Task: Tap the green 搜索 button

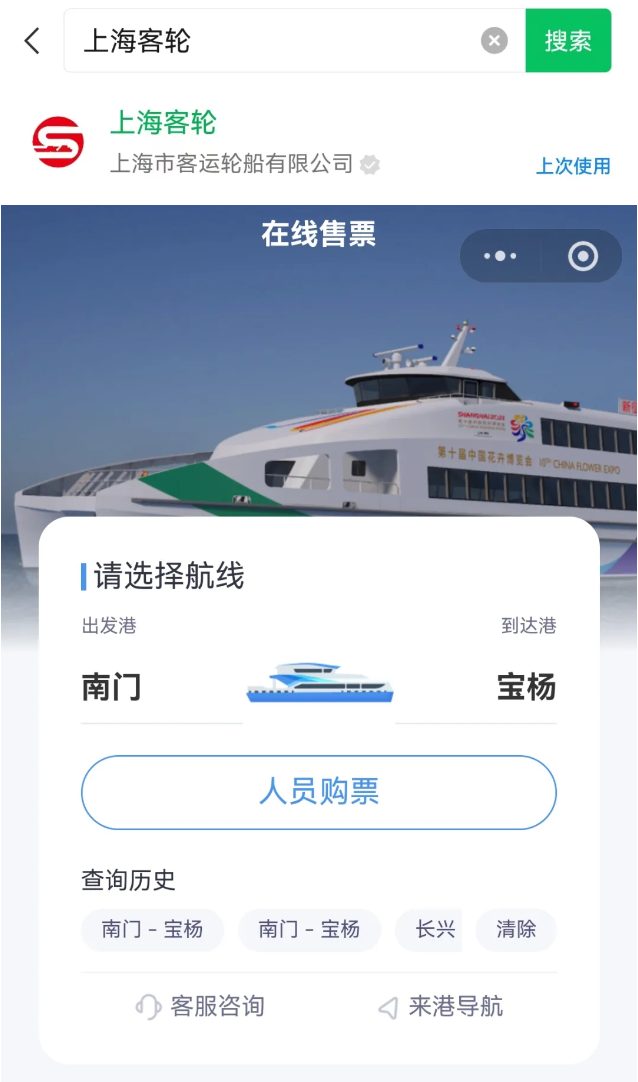Action: 567,41
